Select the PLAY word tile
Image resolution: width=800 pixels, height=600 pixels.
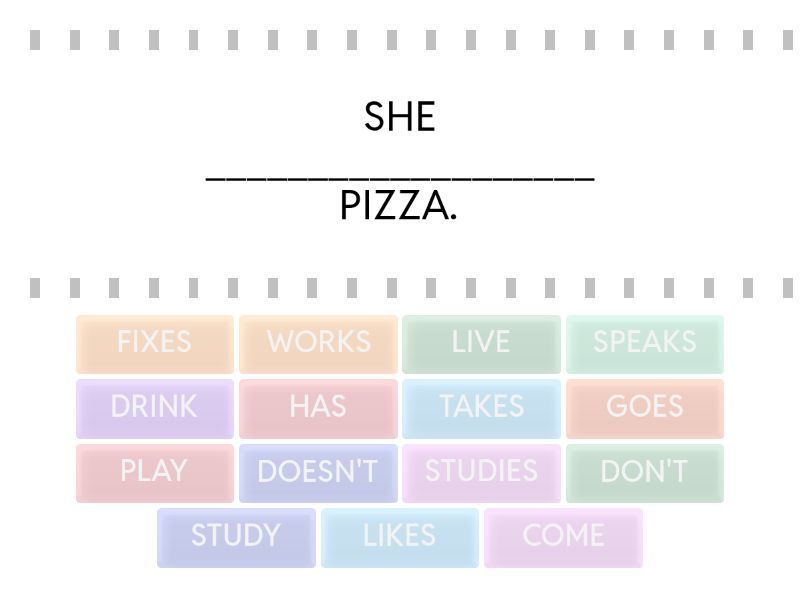pyautogui.click(x=154, y=472)
